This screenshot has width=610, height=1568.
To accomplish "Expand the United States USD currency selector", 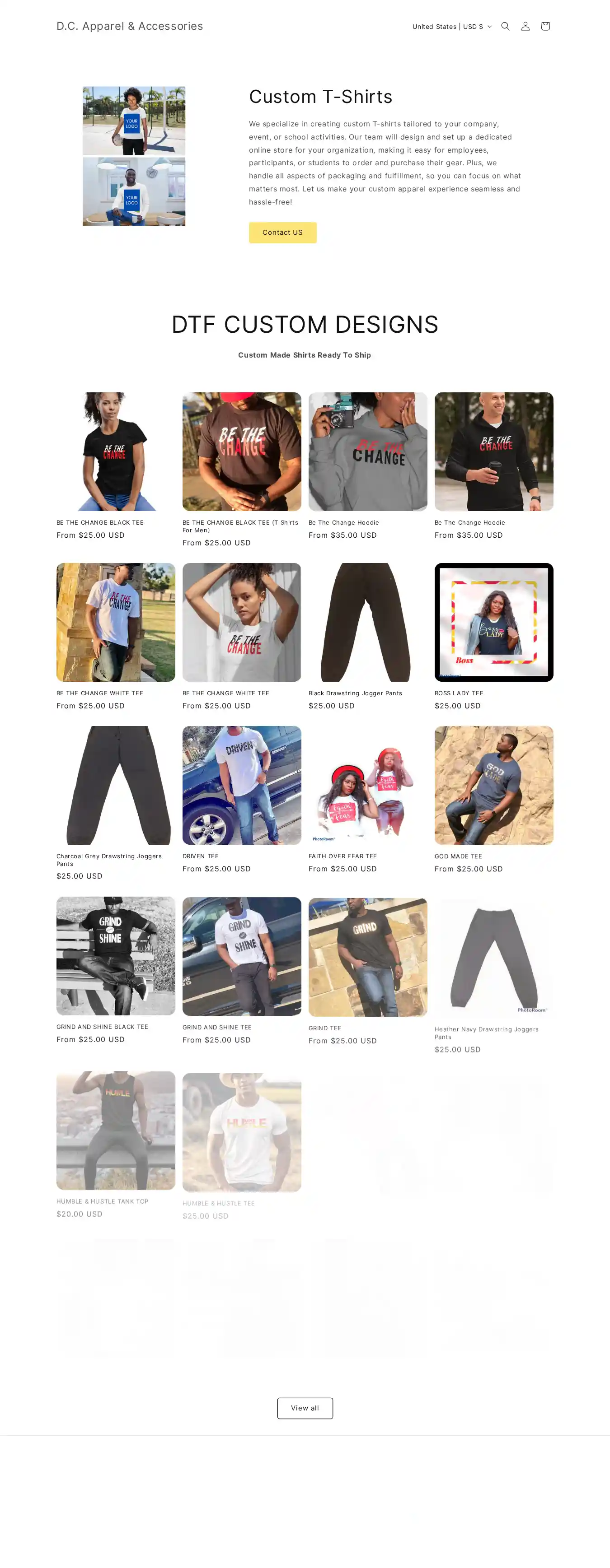I will click(x=451, y=27).
